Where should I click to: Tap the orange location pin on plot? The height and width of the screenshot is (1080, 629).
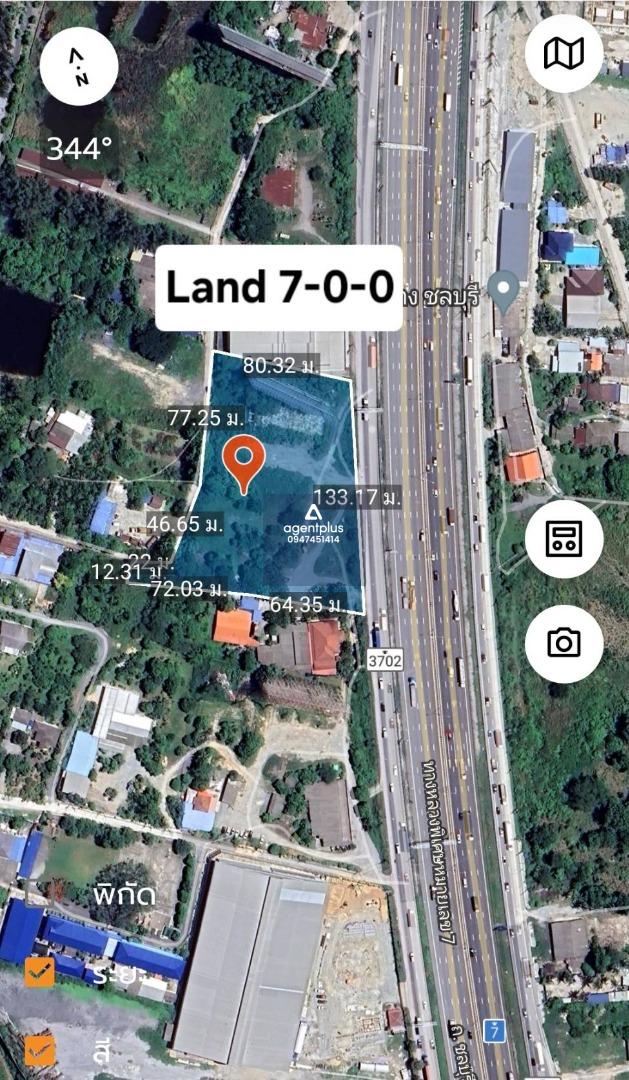(243, 462)
